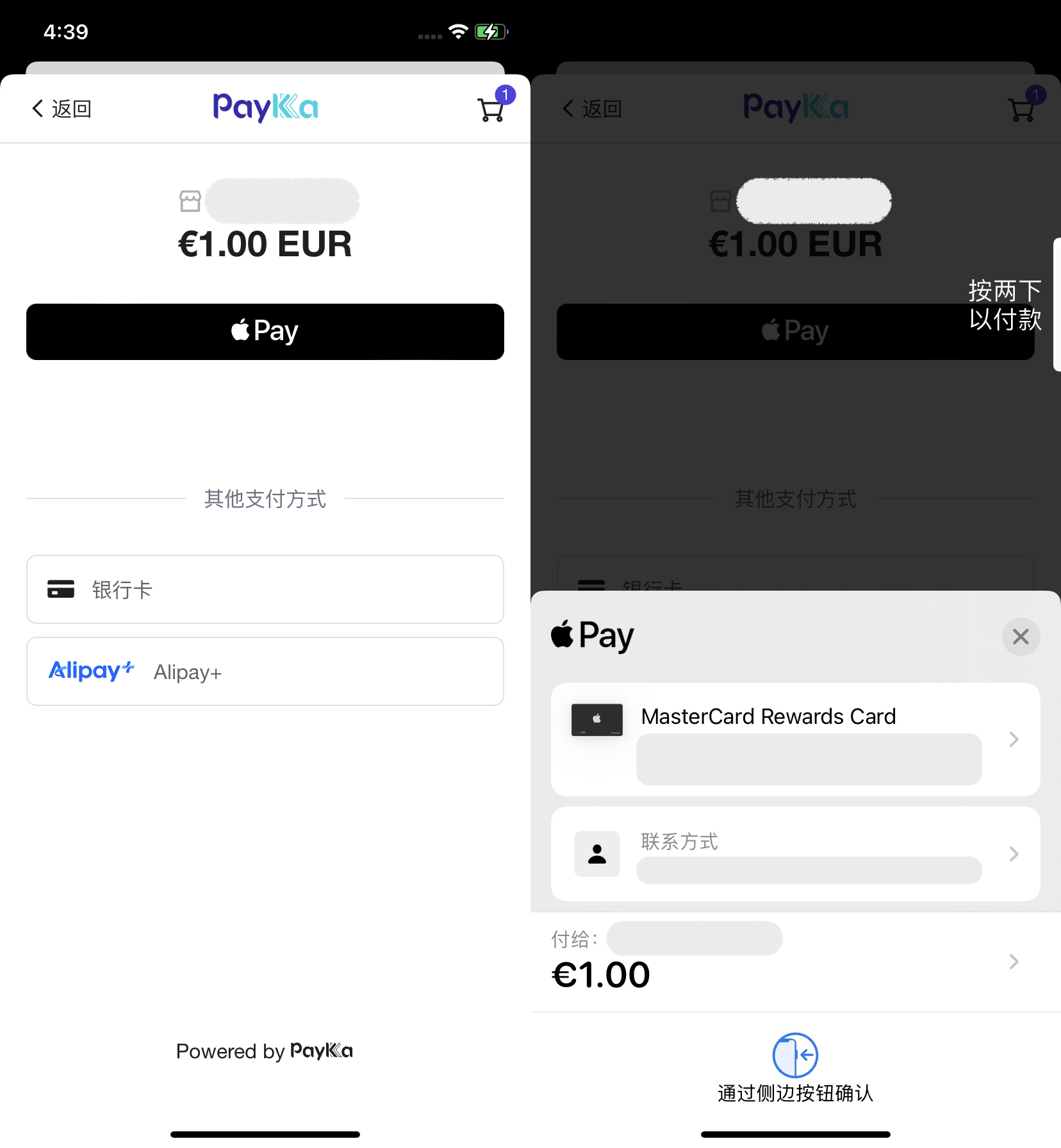Open the shopping cart with badge 1
The image size is (1061, 1148).
(x=491, y=109)
